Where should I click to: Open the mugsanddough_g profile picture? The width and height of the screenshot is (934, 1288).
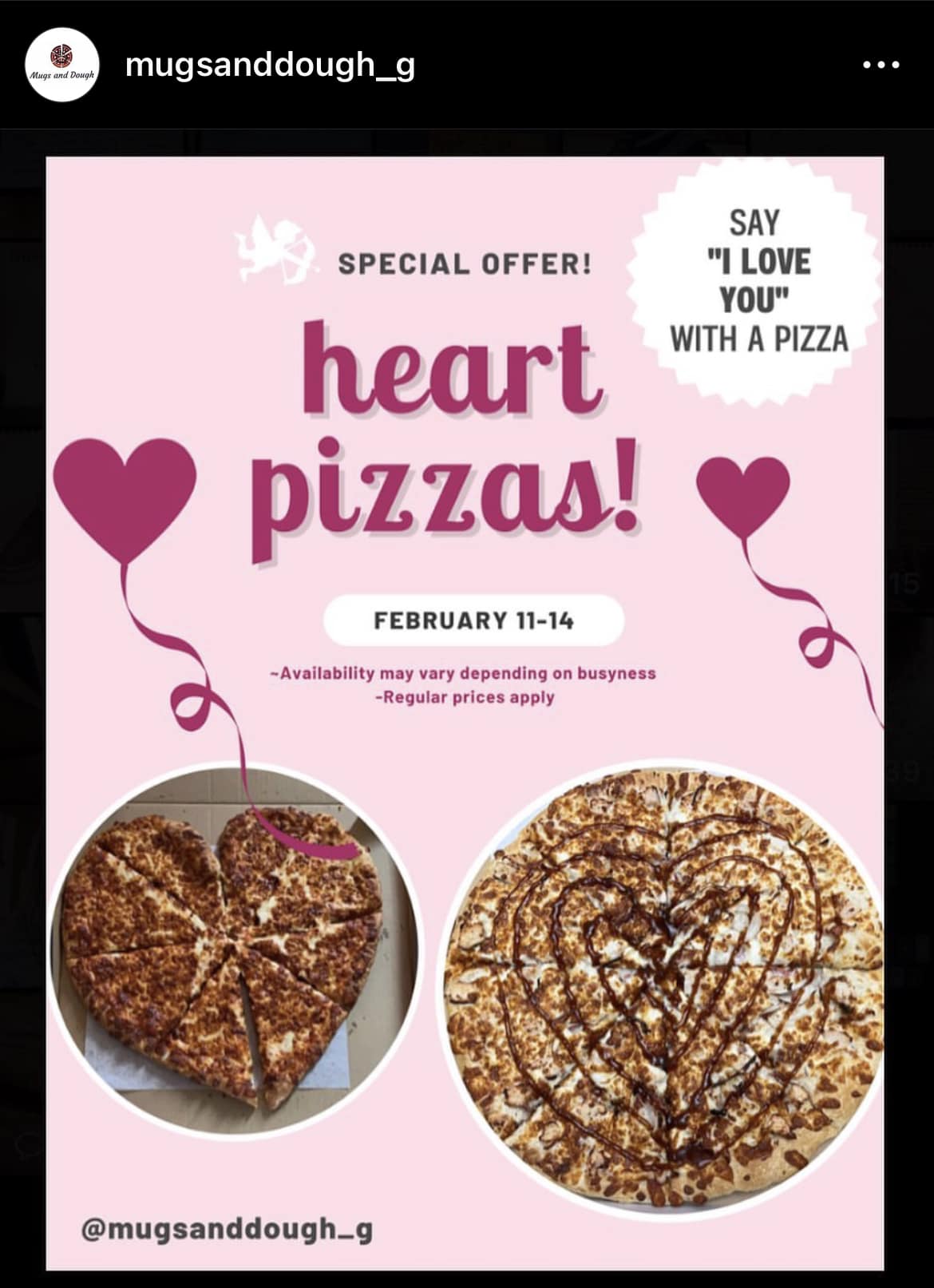coord(61,65)
